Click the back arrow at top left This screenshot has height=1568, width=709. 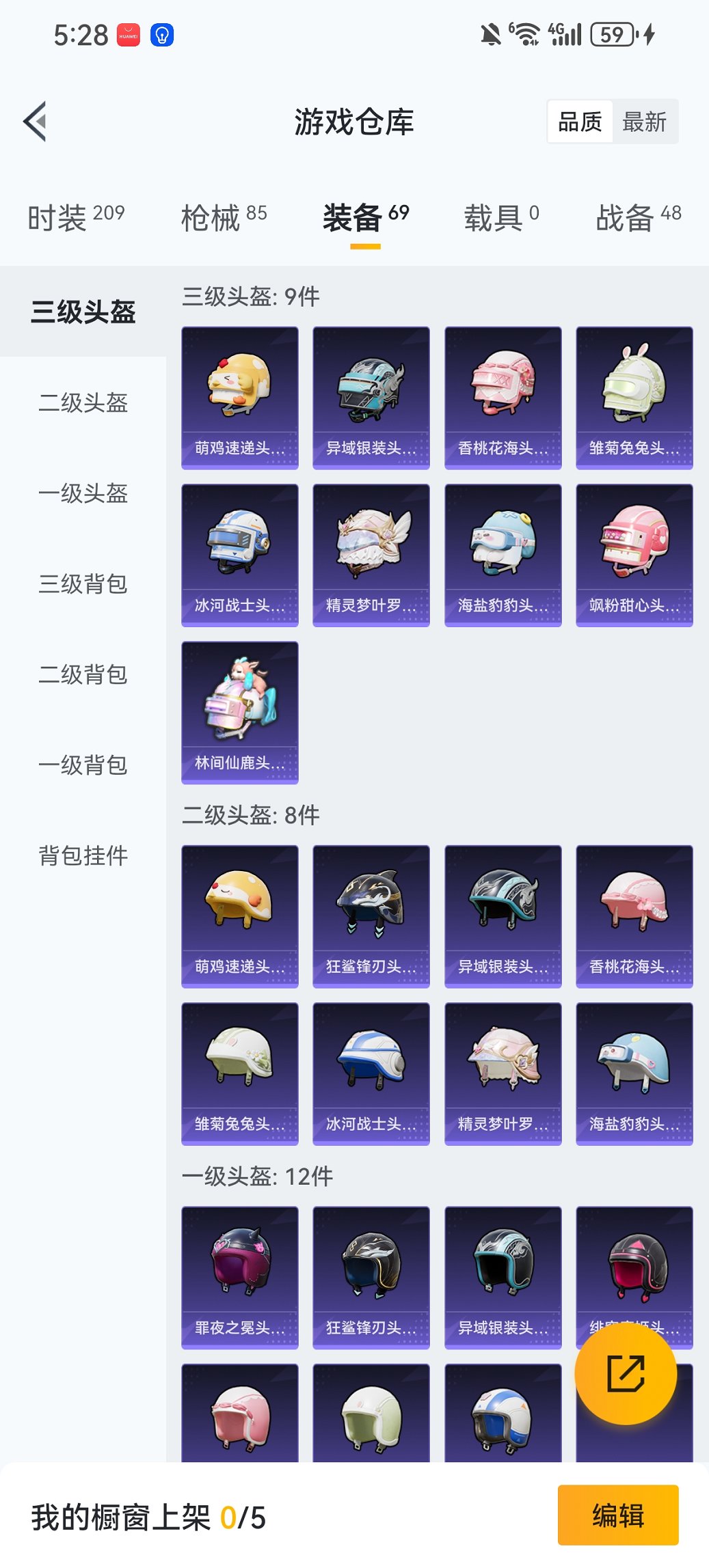(34, 120)
